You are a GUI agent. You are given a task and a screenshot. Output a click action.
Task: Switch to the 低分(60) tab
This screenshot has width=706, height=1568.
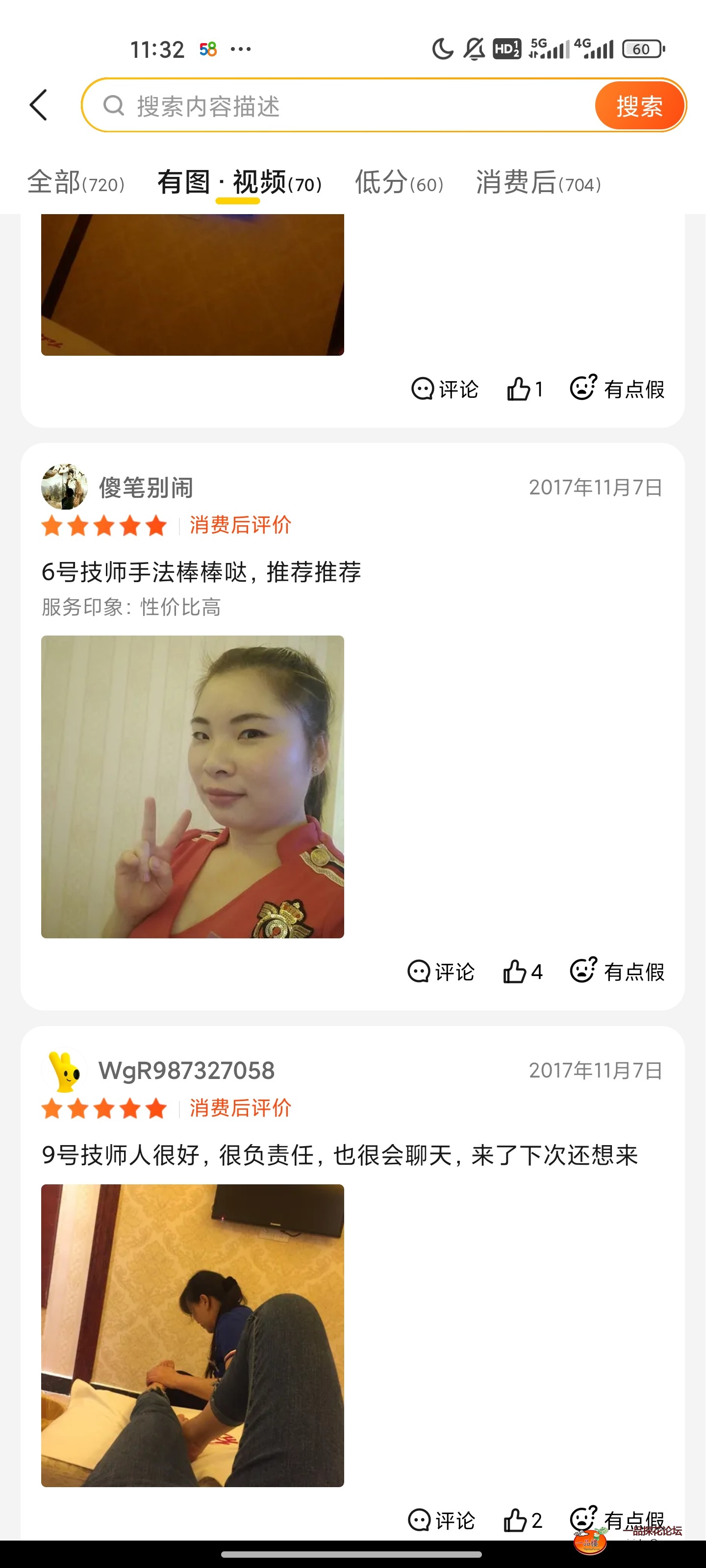[x=399, y=183]
